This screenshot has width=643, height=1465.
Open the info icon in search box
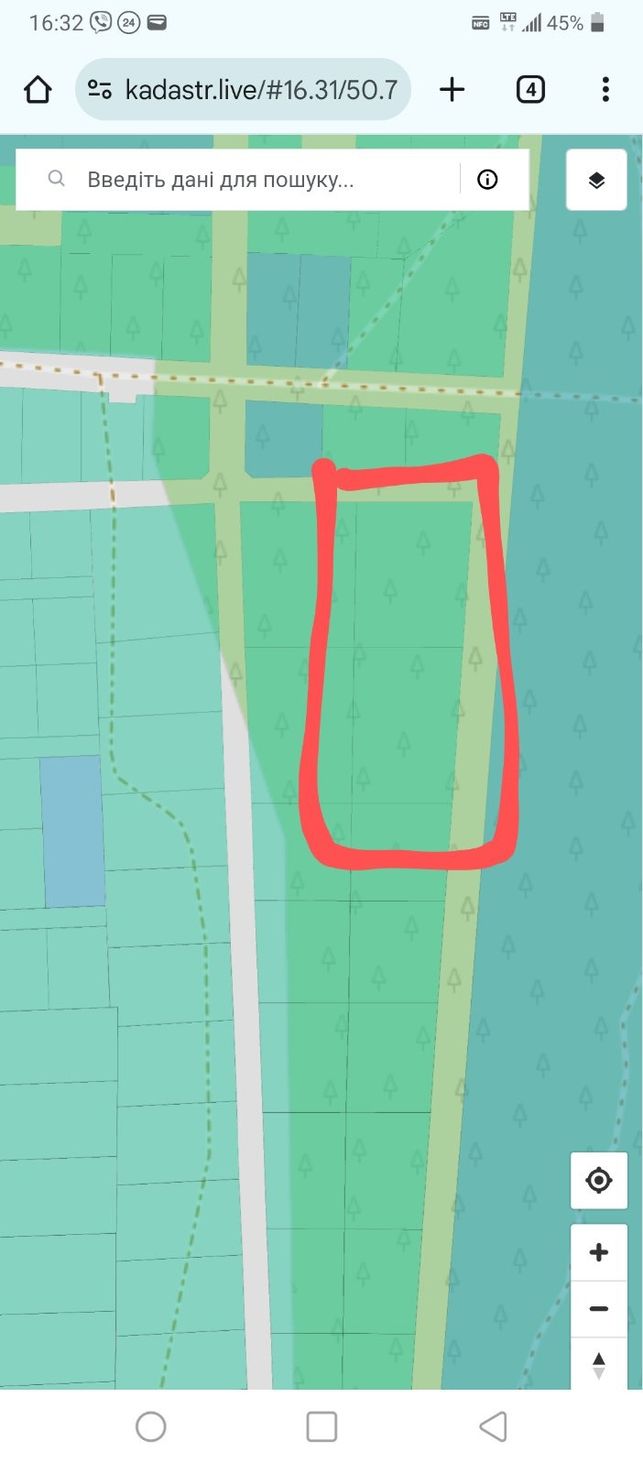coord(488,180)
